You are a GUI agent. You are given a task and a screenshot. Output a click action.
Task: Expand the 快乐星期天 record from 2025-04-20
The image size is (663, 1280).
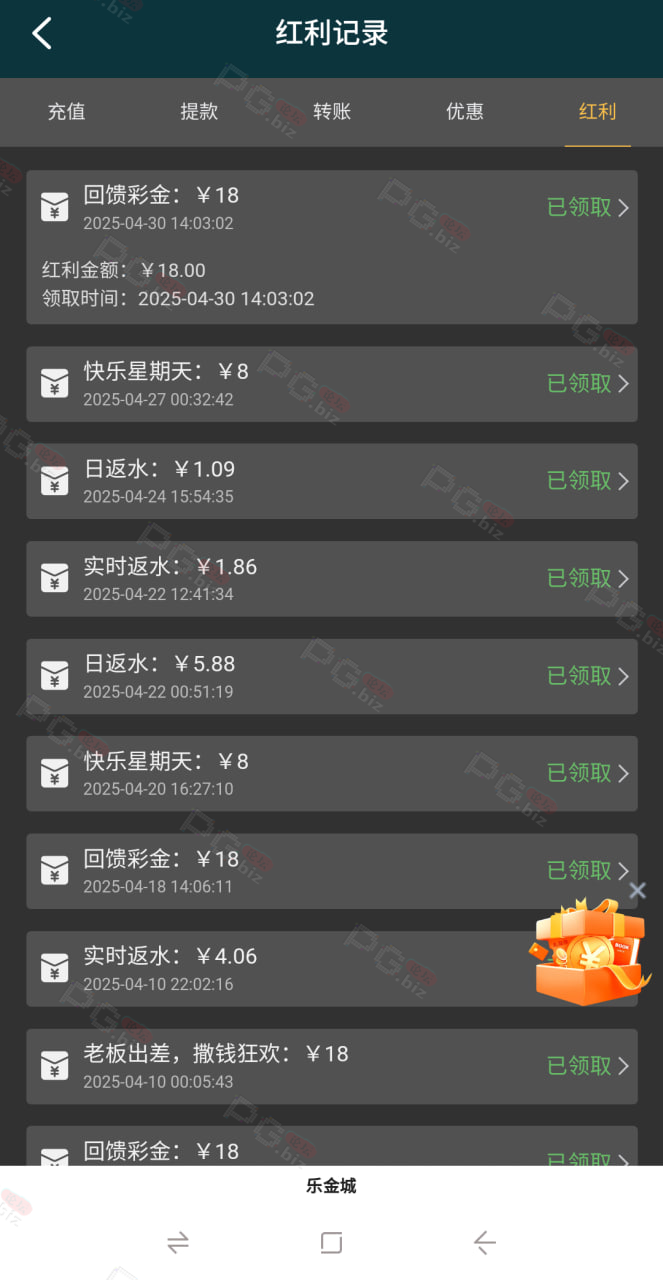tap(332, 774)
